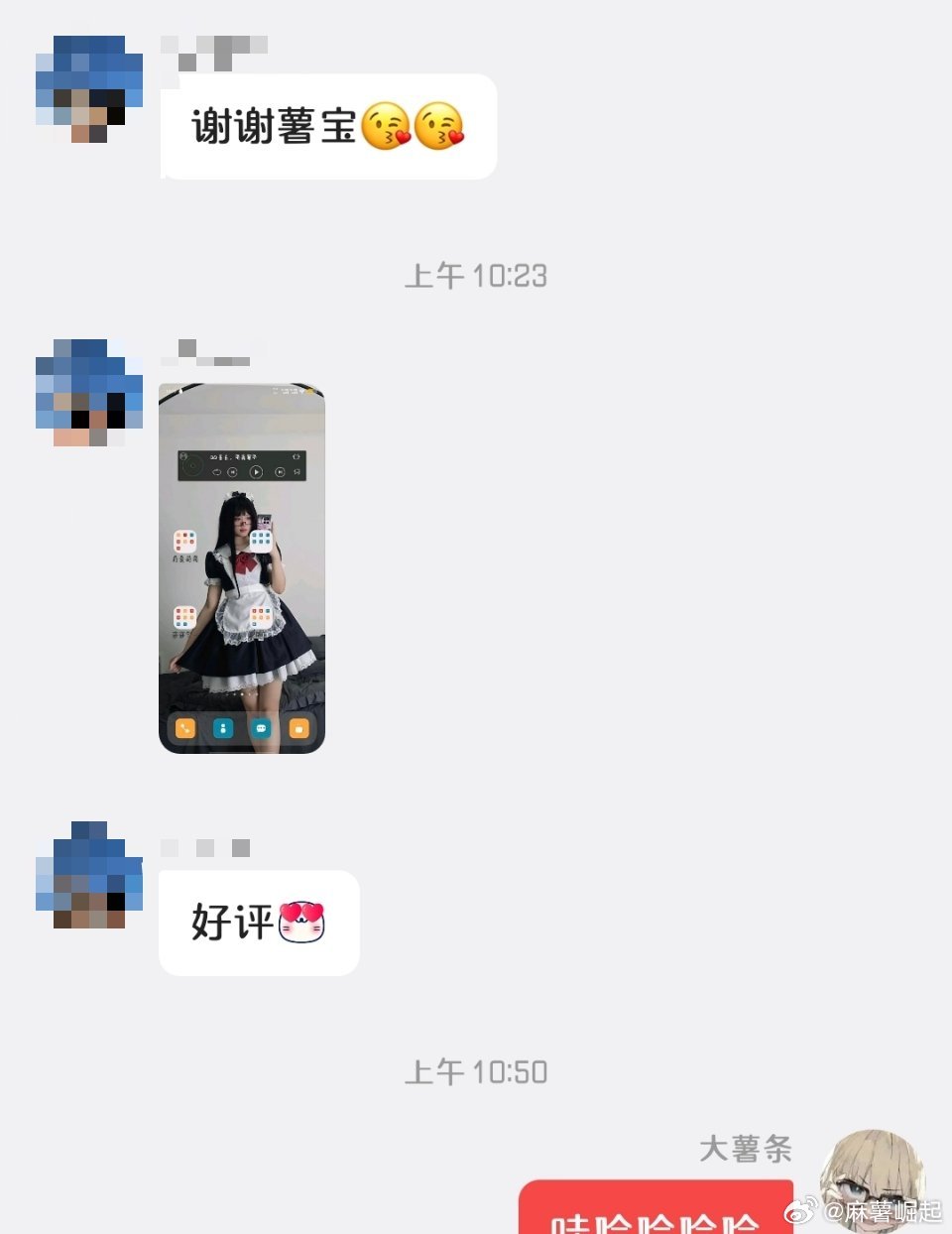Tap the avatar beside the 好评 message

(88, 876)
